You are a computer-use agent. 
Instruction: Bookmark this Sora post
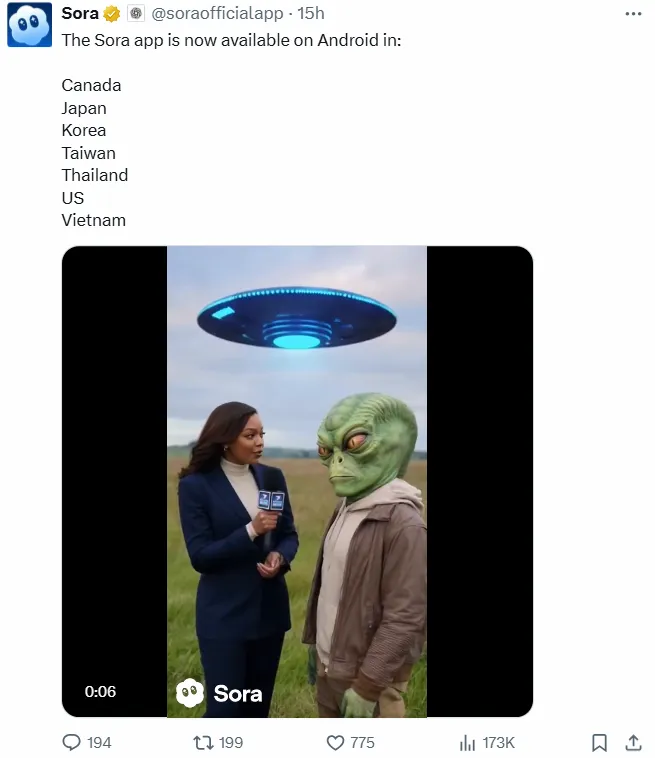click(599, 742)
